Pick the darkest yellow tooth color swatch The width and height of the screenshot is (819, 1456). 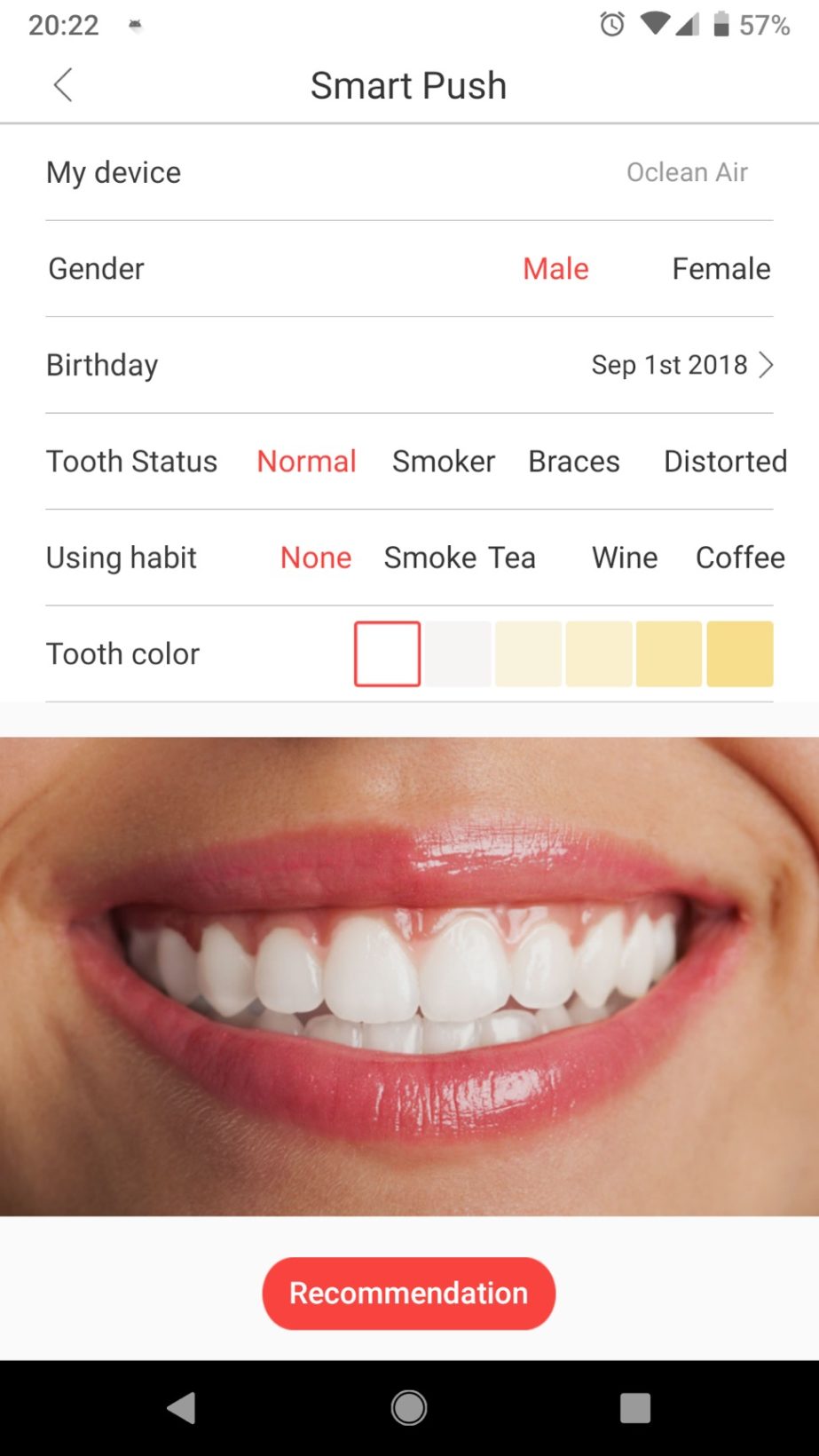tap(740, 654)
